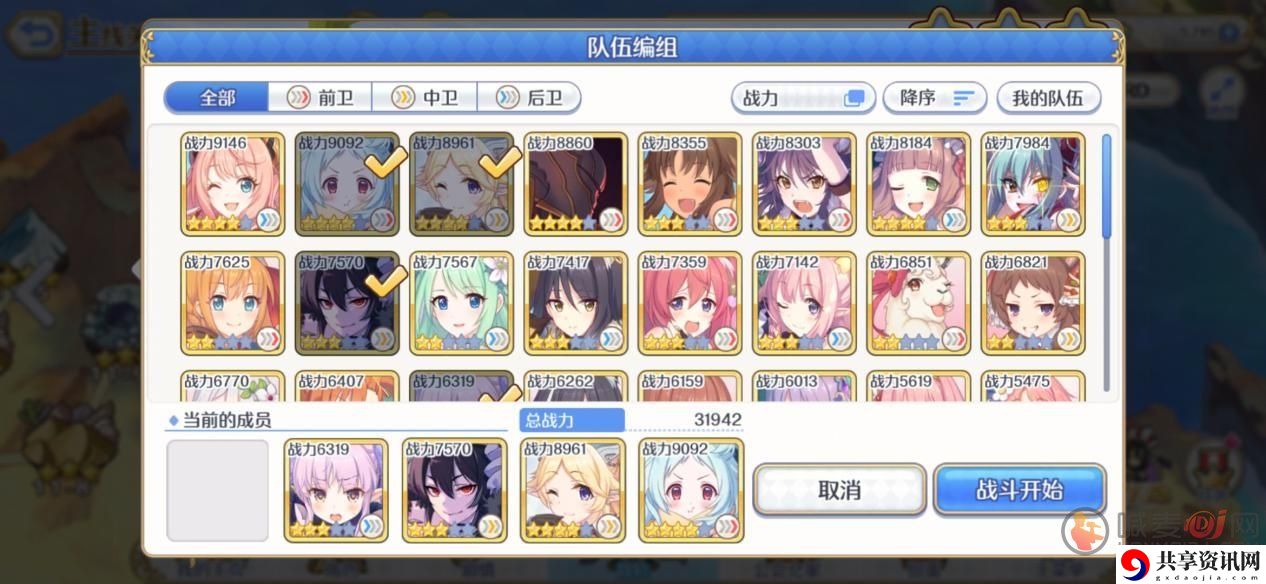Select the 战力7625 character card
This screenshot has height=584, width=1266.
coord(233,304)
